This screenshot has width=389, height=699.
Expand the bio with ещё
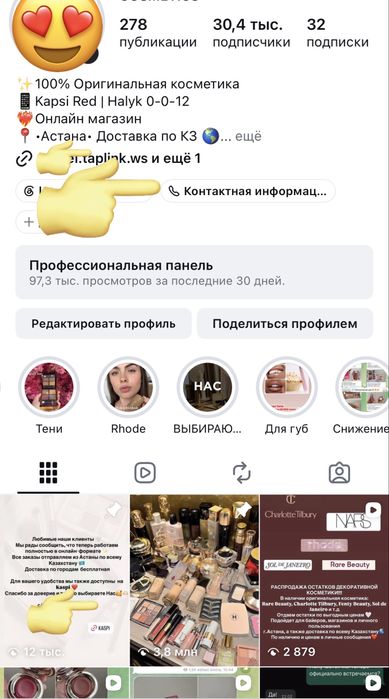pos(248,136)
